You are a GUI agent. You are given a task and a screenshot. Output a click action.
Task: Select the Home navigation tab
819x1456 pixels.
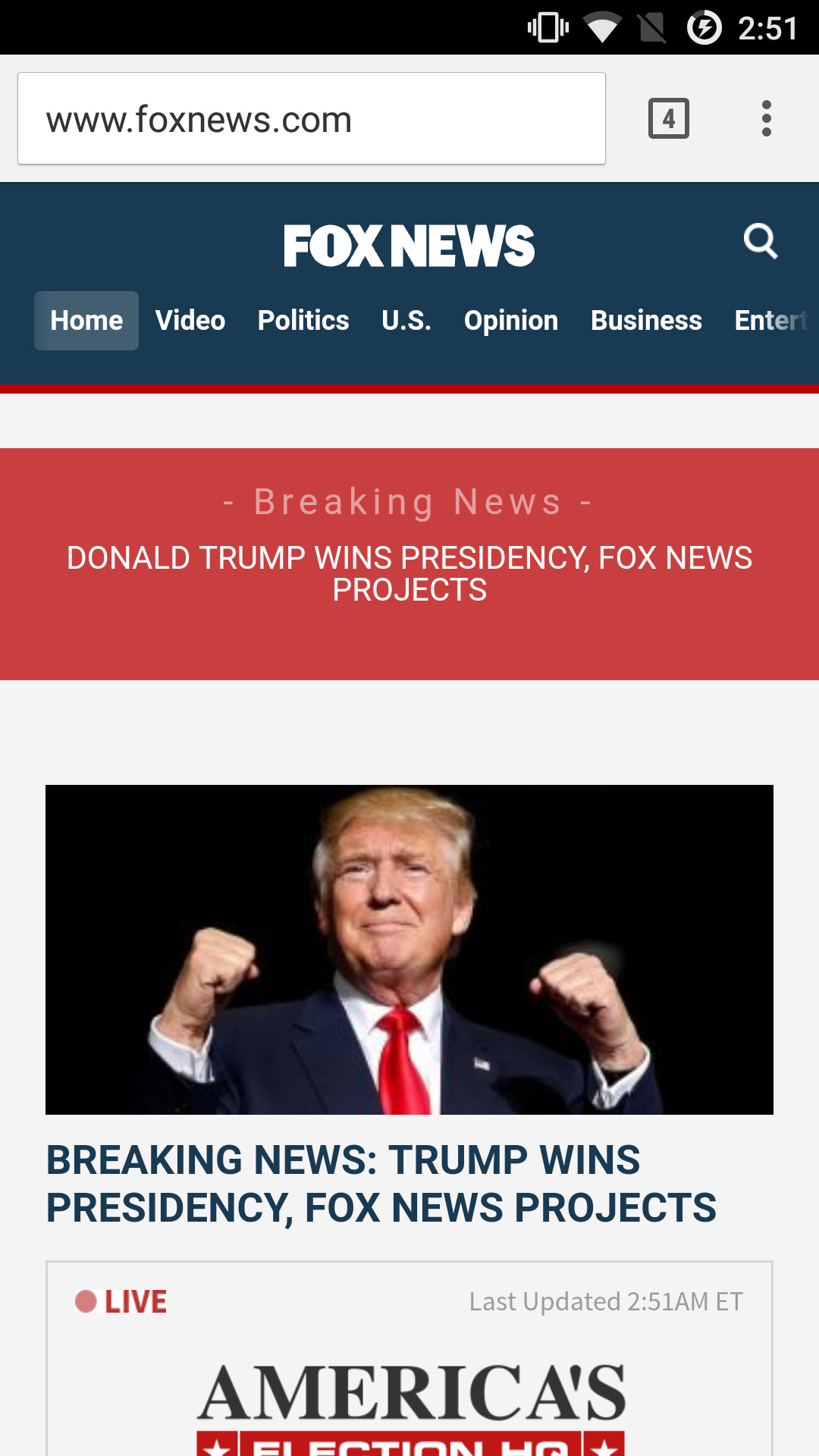(86, 321)
